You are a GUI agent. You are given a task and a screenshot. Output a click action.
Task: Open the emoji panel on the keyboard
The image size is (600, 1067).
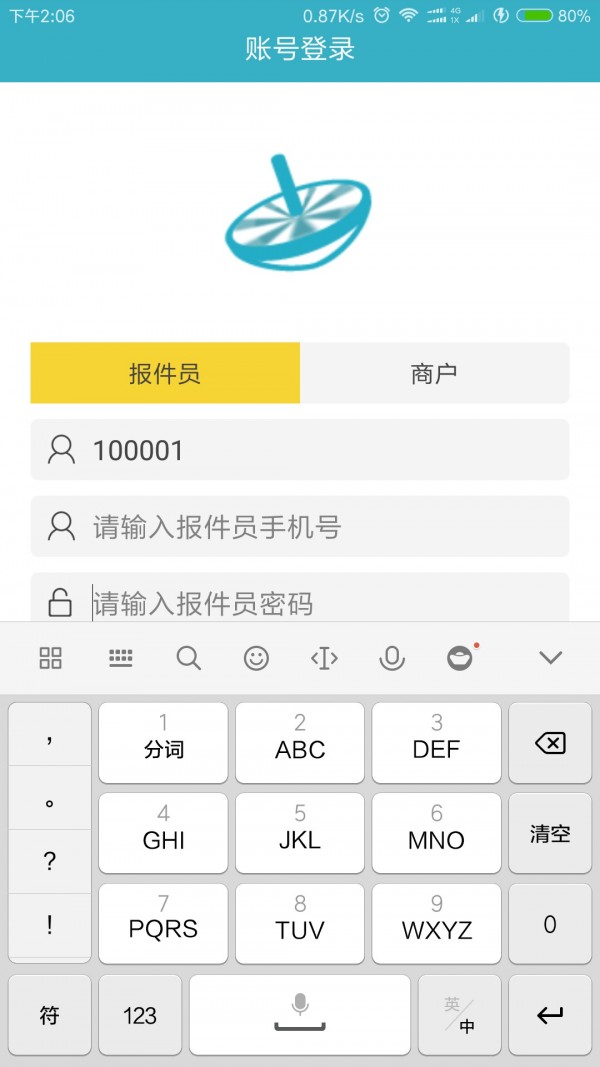click(x=256, y=657)
